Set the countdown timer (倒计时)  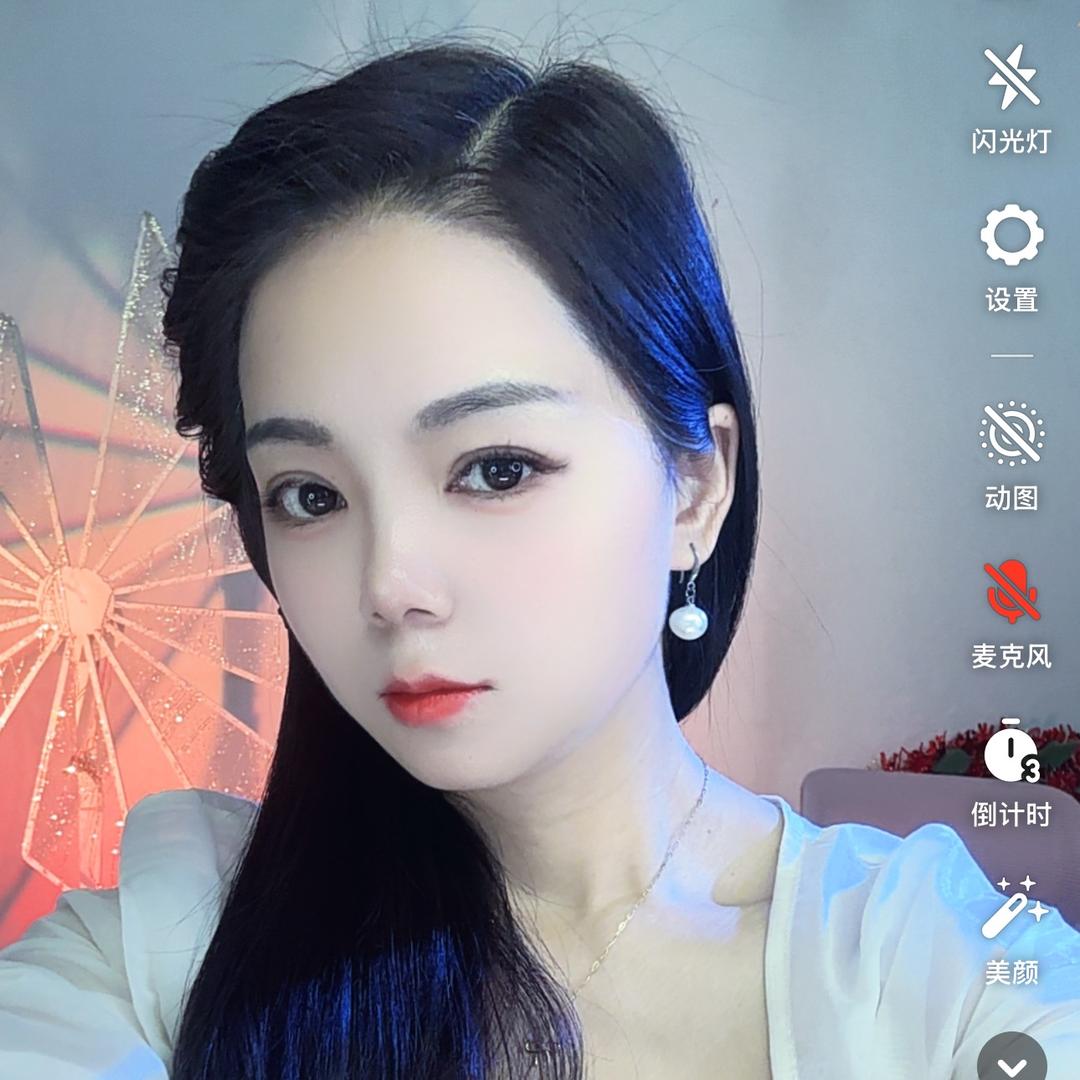tap(1011, 752)
